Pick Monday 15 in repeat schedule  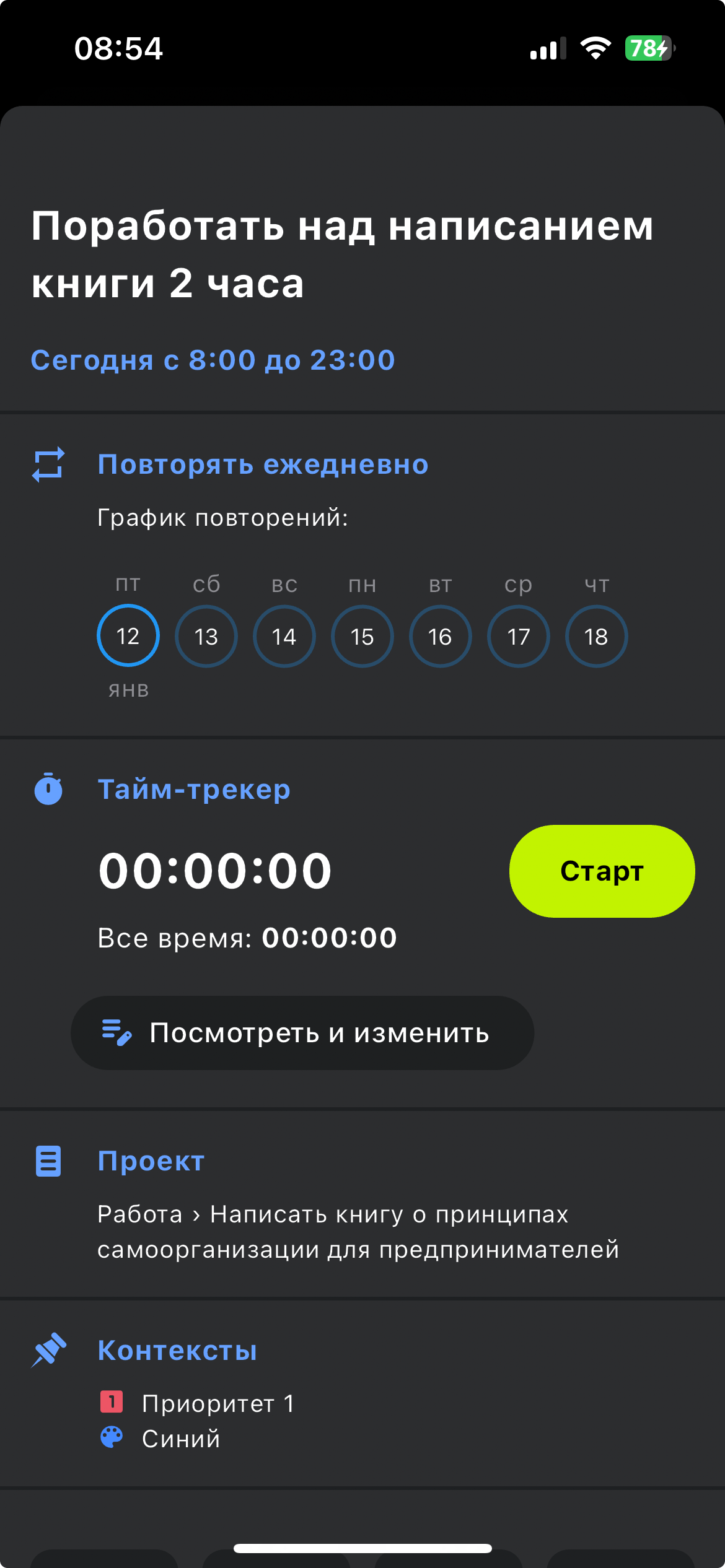(362, 636)
